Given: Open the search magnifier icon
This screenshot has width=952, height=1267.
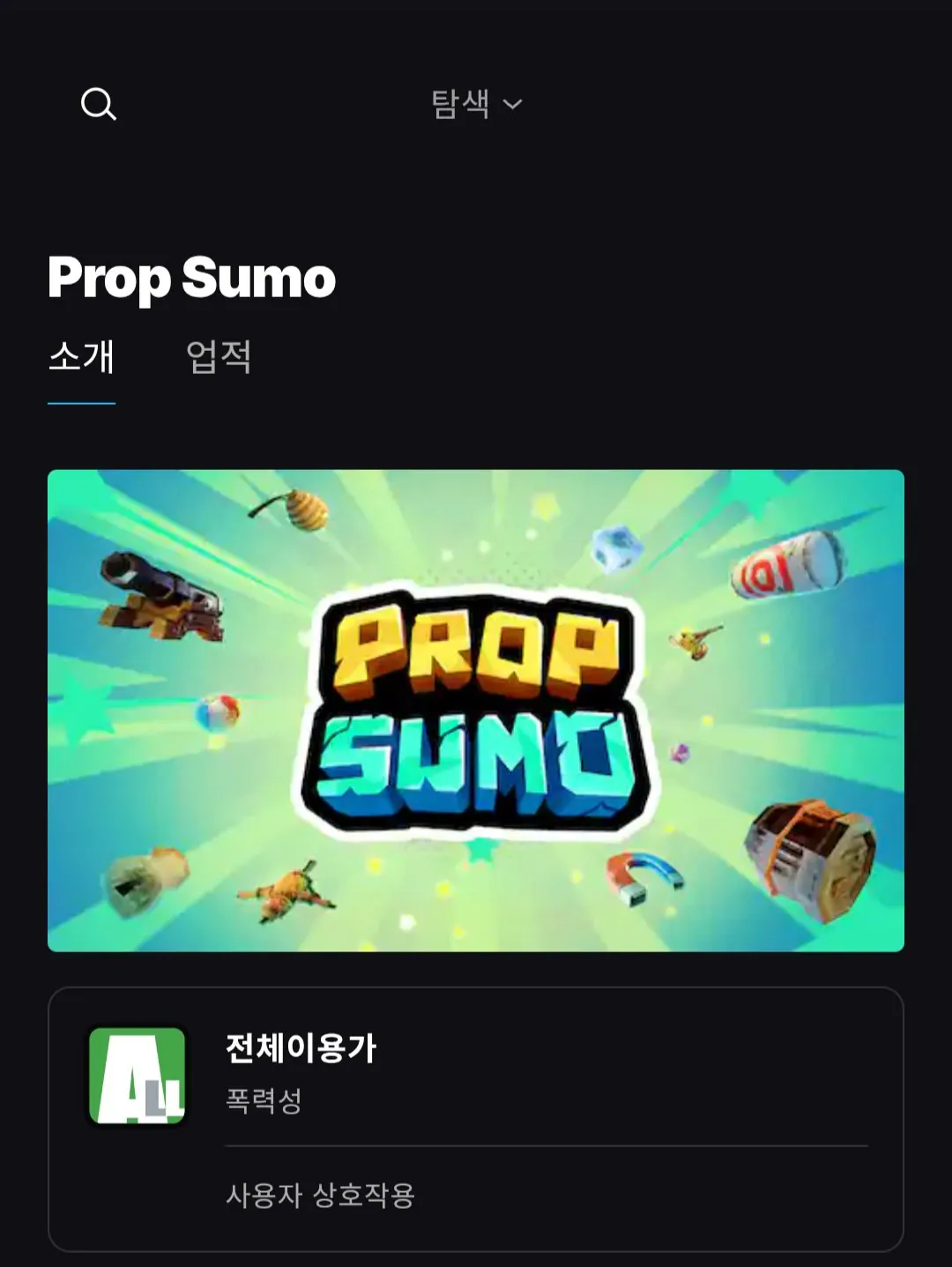Looking at the screenshot, I should tap(99, 103).
